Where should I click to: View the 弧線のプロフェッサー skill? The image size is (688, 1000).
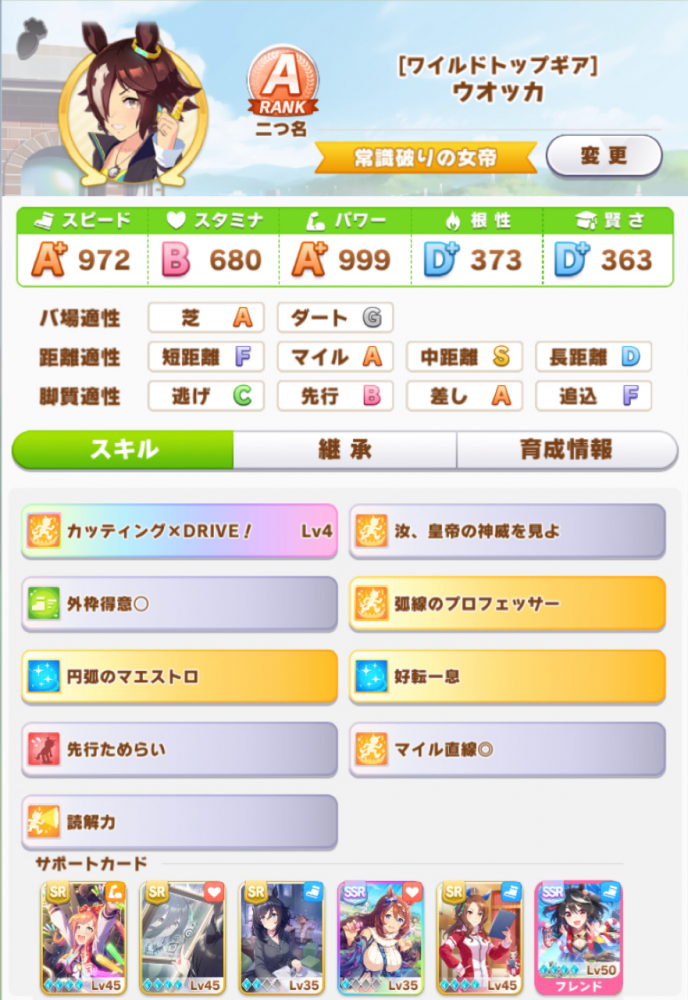(x=507, y=604)
